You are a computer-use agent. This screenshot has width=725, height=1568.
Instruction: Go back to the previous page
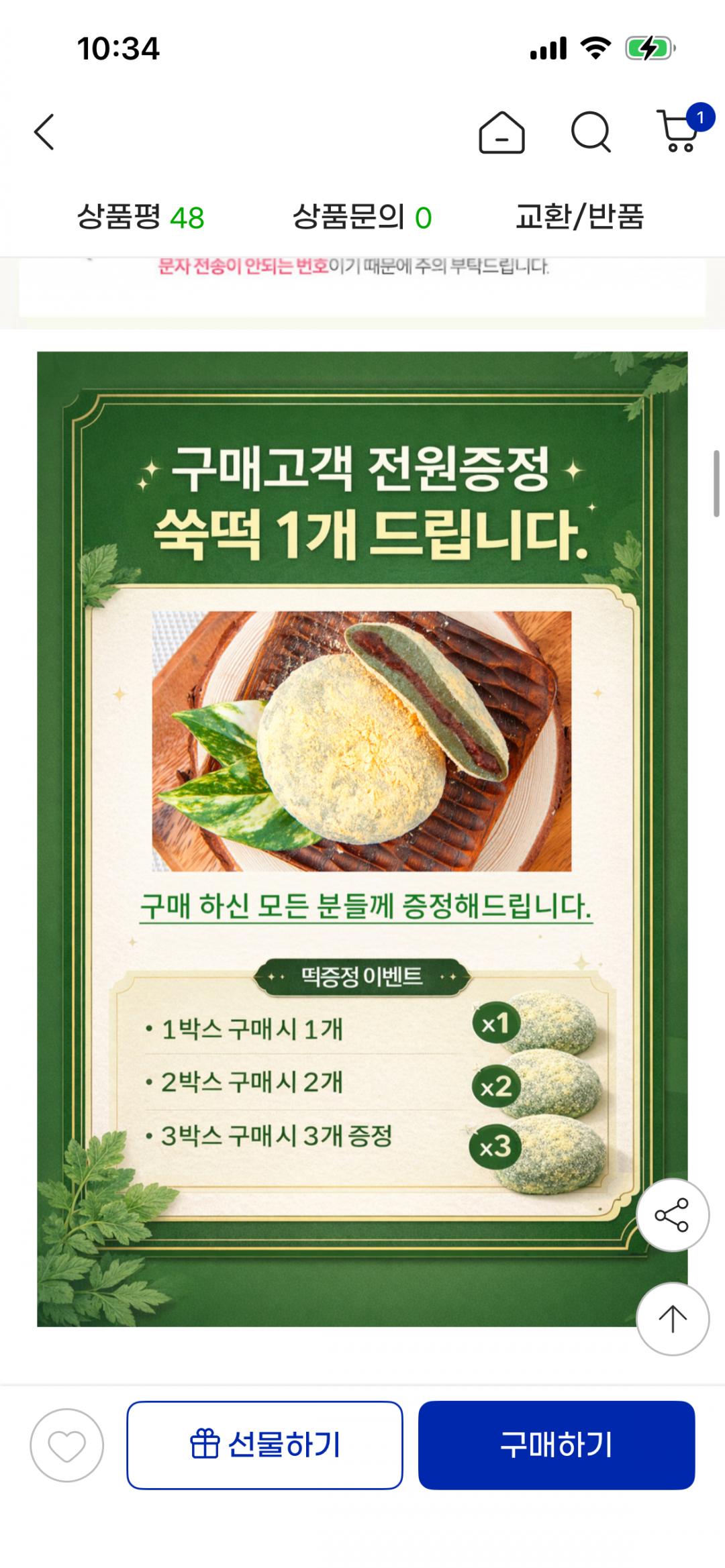click(44, 132)
